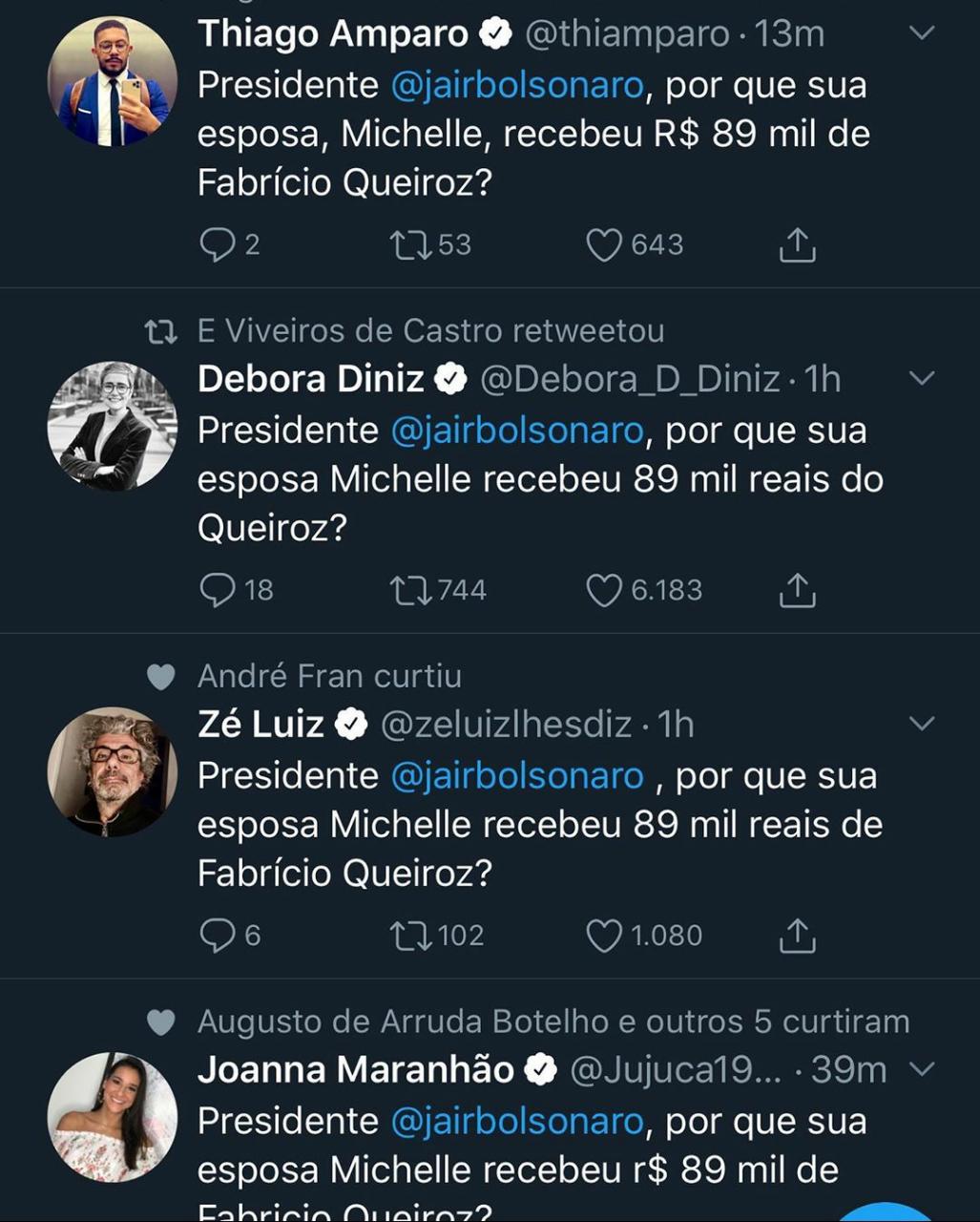Share Zé Luiz's tweet

click(x=797, y=936)
